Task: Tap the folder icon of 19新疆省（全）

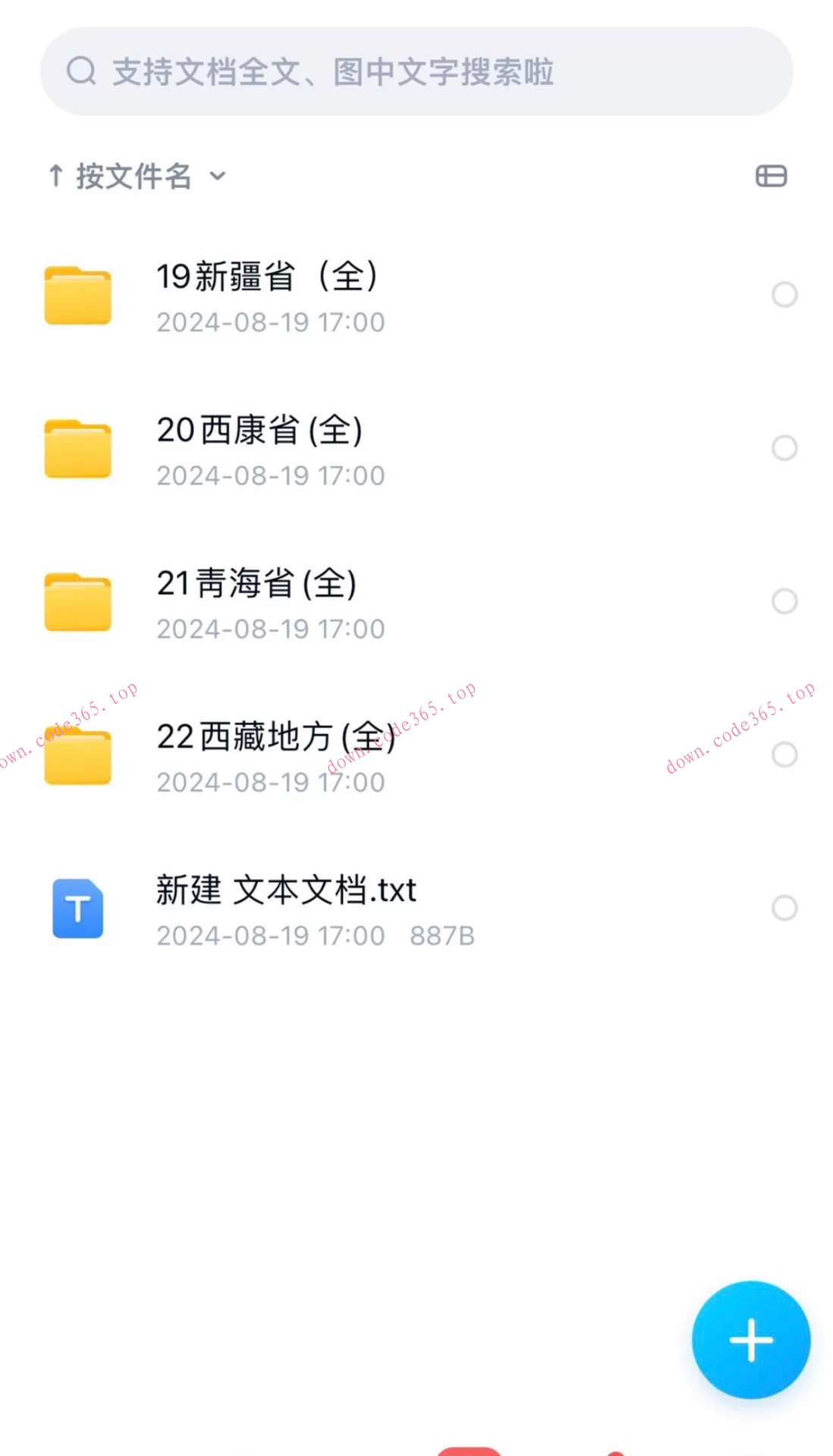Action: (77, 296)
